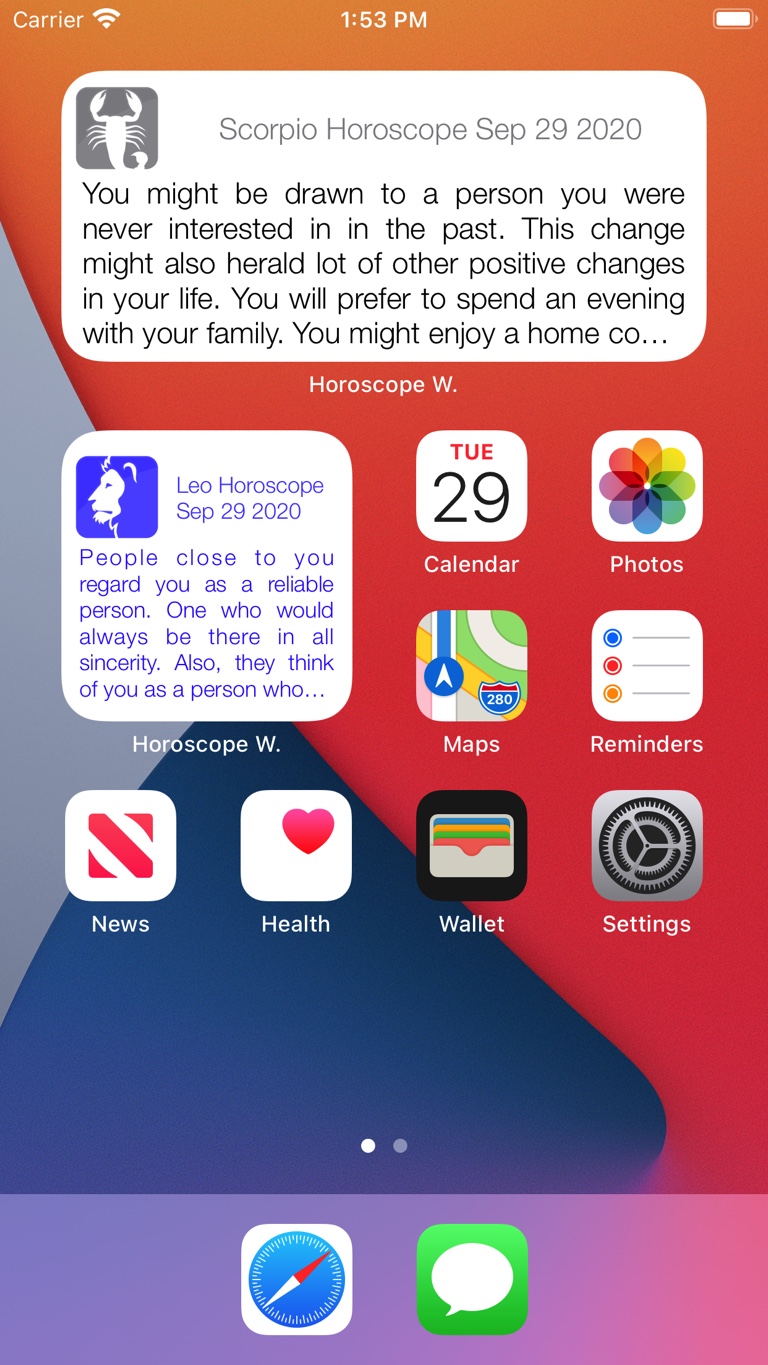Open Wallet
This screenshot has width=768, height=1365.
point(471,846)
